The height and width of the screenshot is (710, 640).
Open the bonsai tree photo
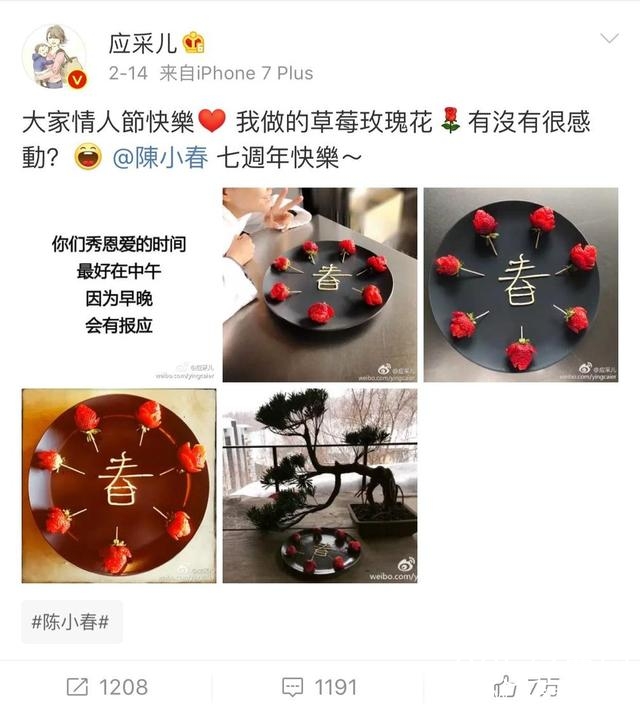(320, 486)
